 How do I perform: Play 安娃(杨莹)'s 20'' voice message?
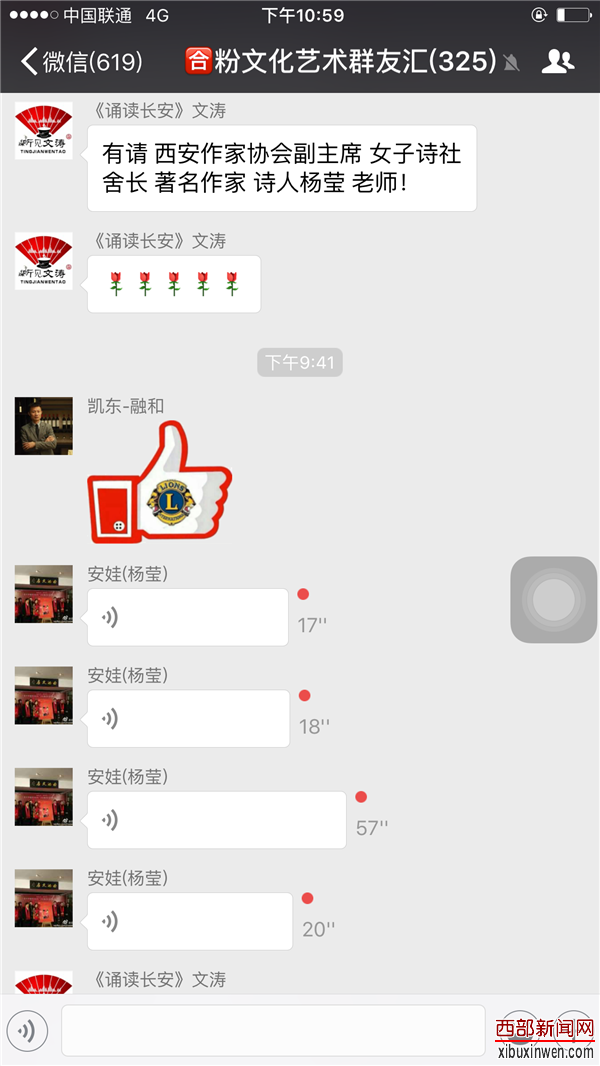190,921
